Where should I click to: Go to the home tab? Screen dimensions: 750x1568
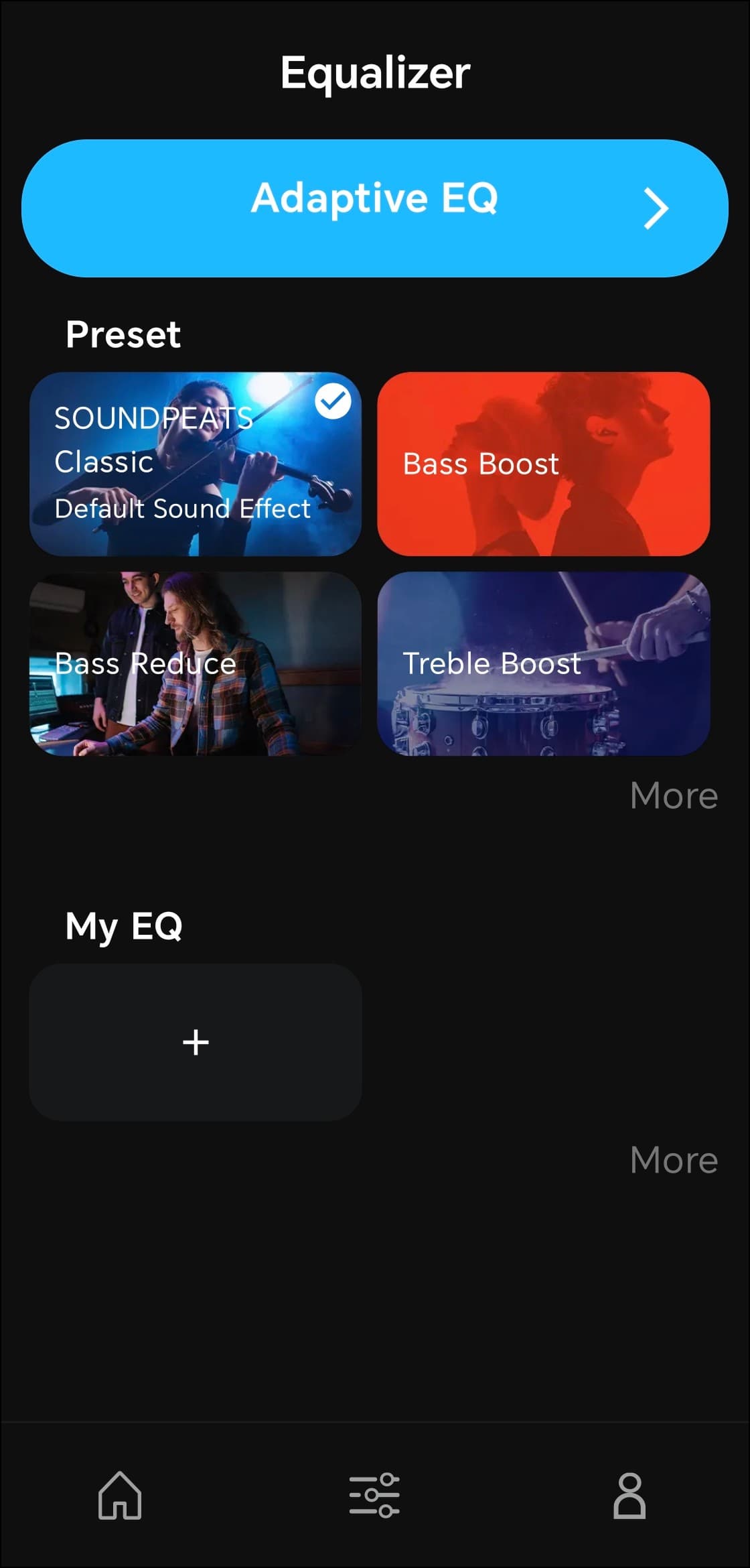click(x=120, y=1495)
